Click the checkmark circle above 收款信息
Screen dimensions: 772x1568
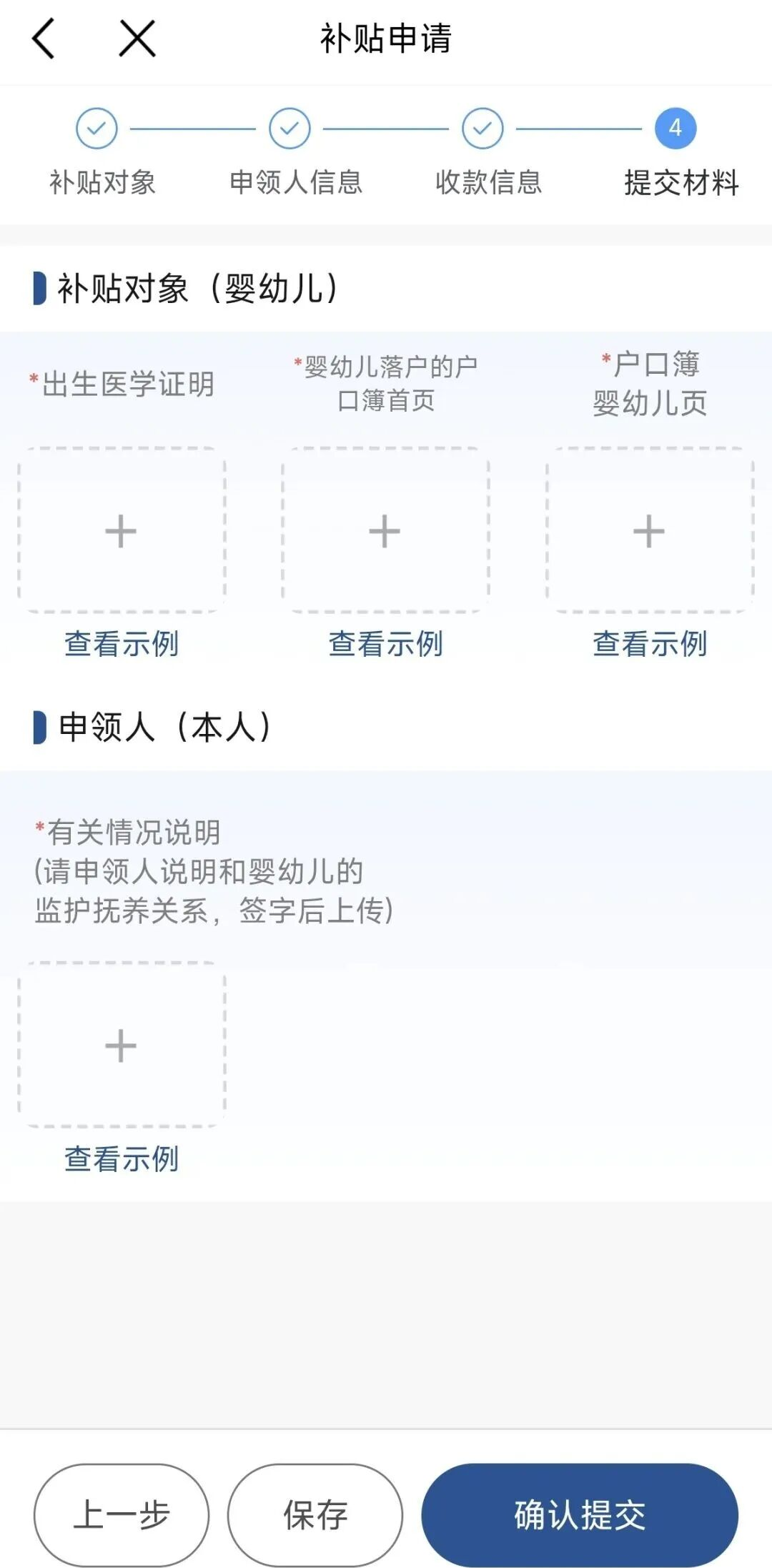pyautogui.click(x=482, y=127)
